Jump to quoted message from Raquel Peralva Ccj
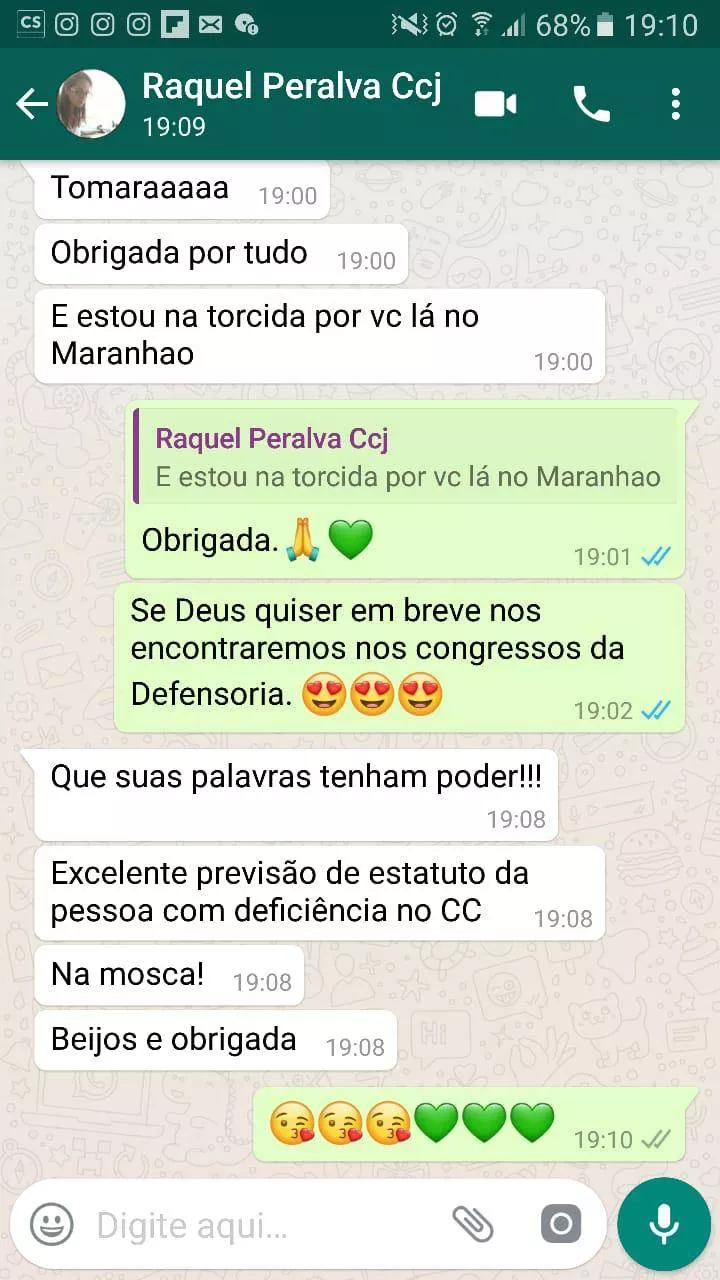This screenshot has height=1280, width=720. tap(406, 458)
